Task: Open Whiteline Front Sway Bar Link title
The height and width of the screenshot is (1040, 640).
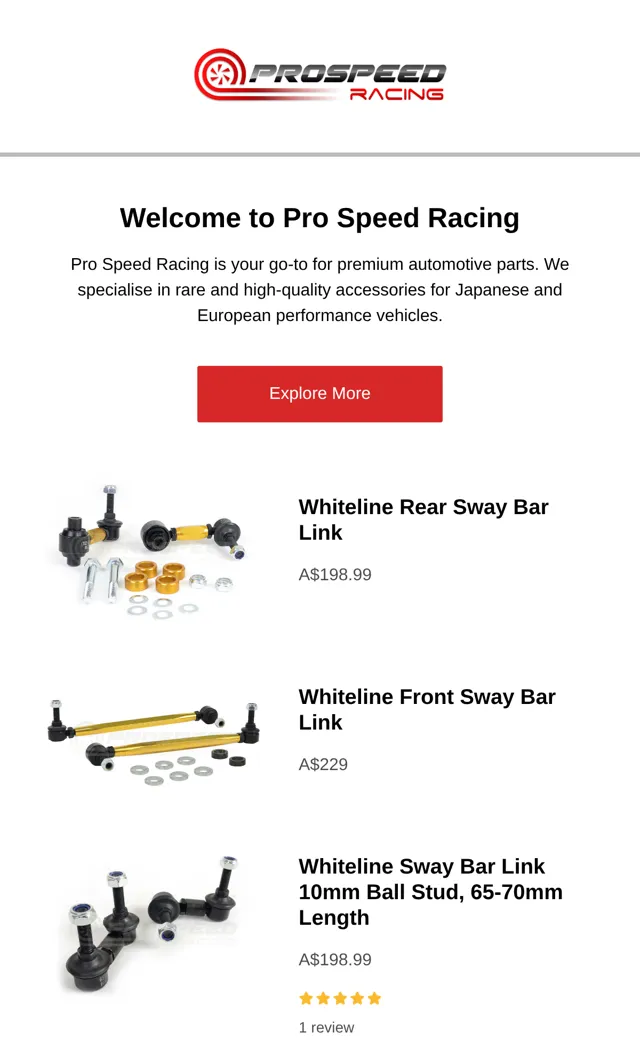Action: [x=426, y=709]
